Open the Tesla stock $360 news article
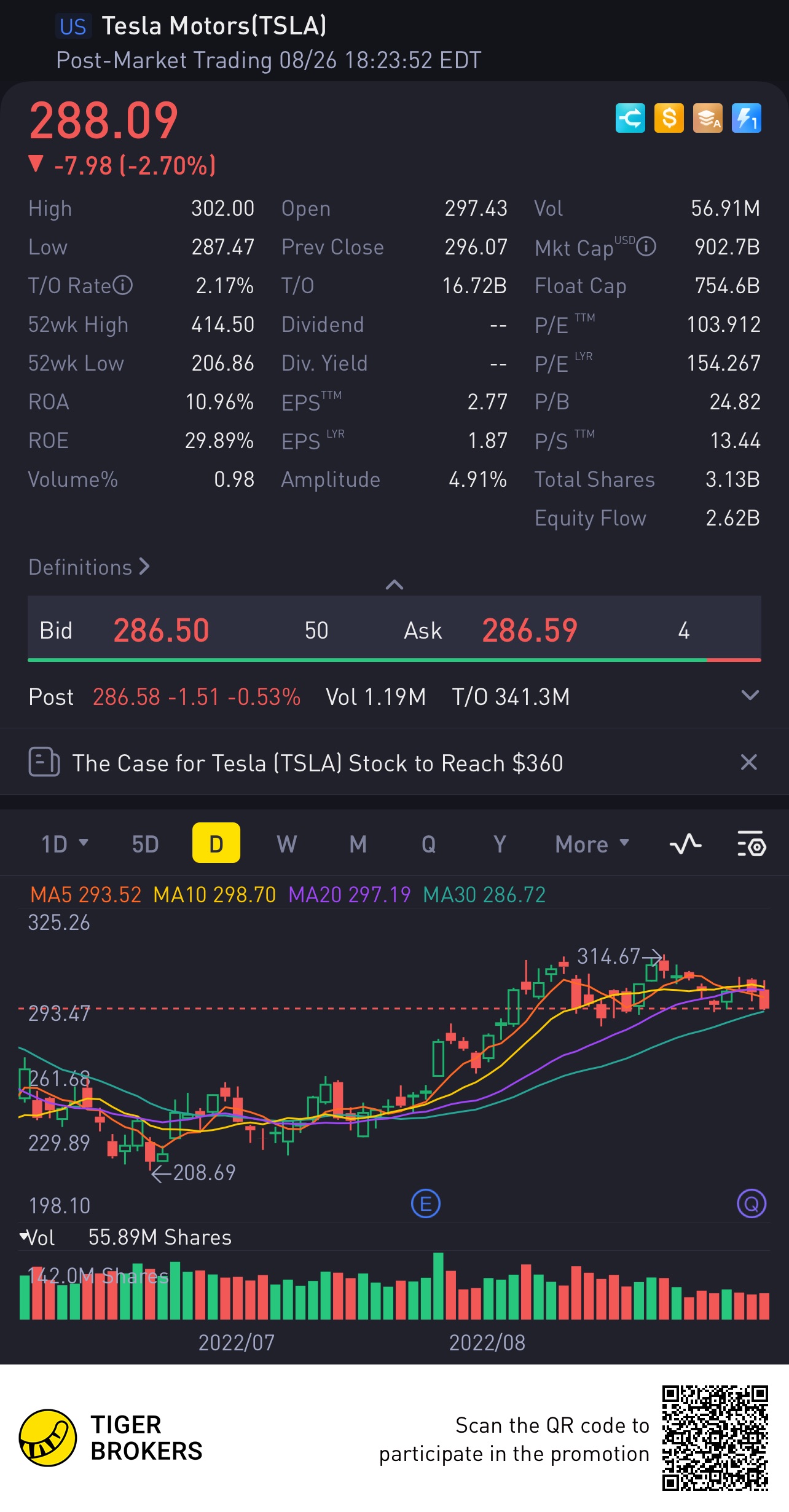The image size is (789, 1512). [x=317, y=763]
